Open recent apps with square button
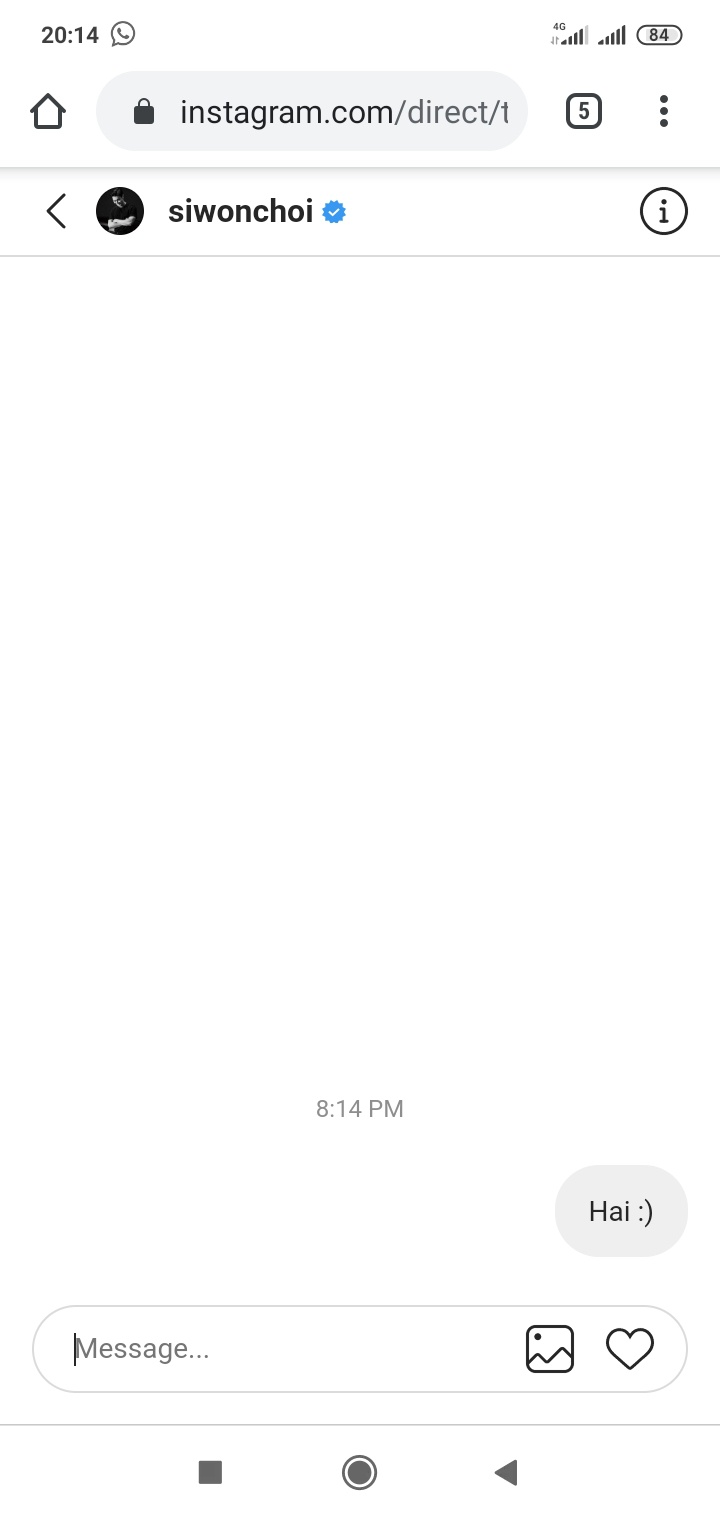The width and height of the screenshot is (720, 1520). [210, 1472]
